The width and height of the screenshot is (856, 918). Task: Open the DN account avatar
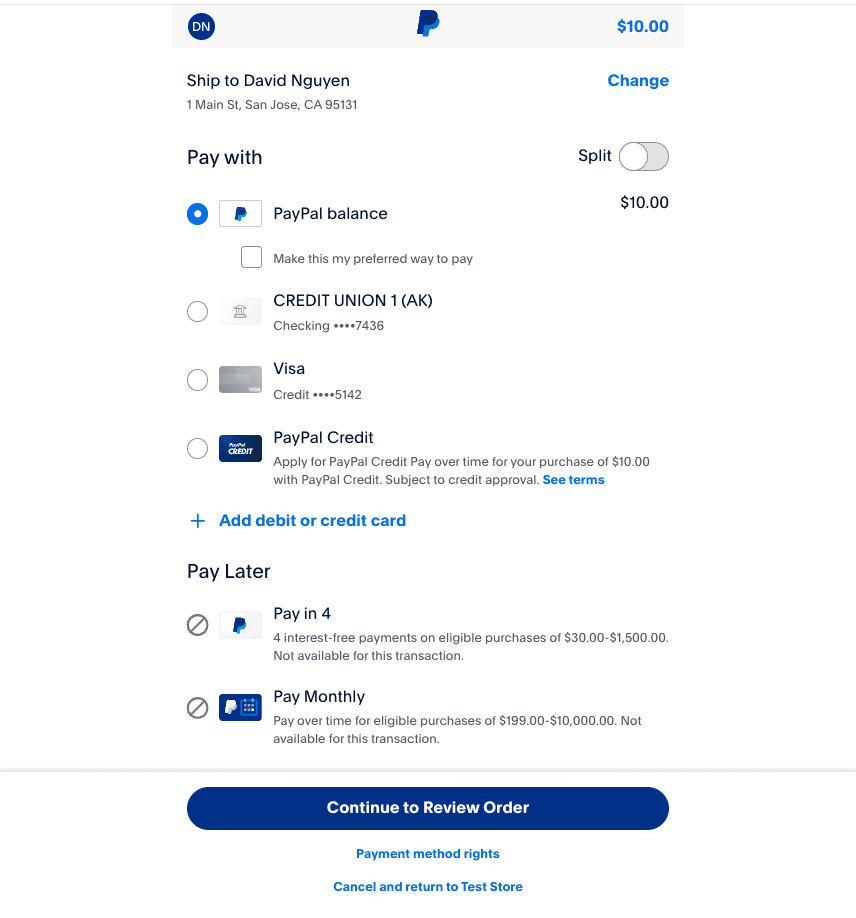pyautogui.click(x=201, y=26)
